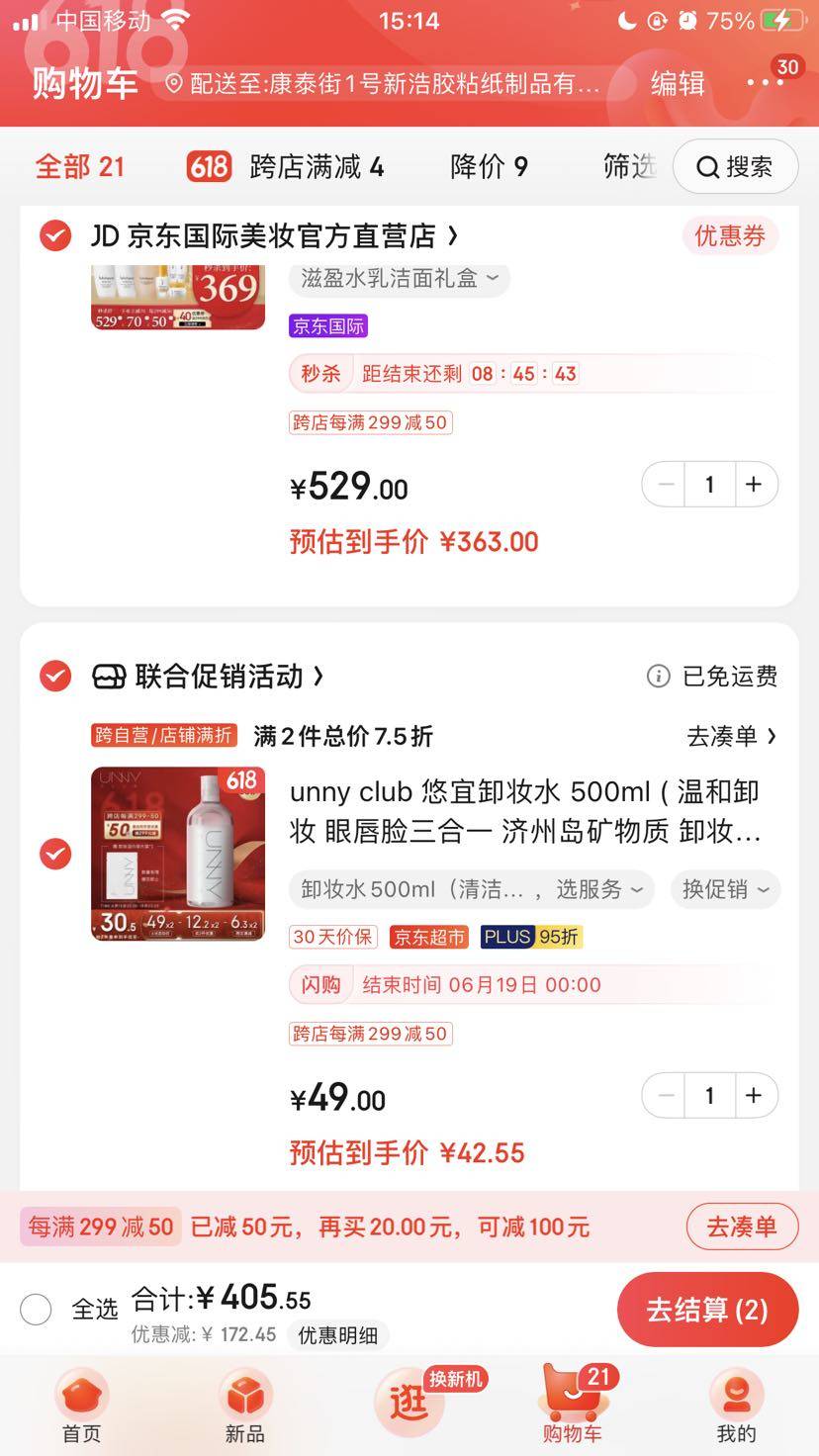Viewport: 819px width, 1456px height.
Task: Tap 去凑单 beside 满2件总价7.5折
Action: 732,736
